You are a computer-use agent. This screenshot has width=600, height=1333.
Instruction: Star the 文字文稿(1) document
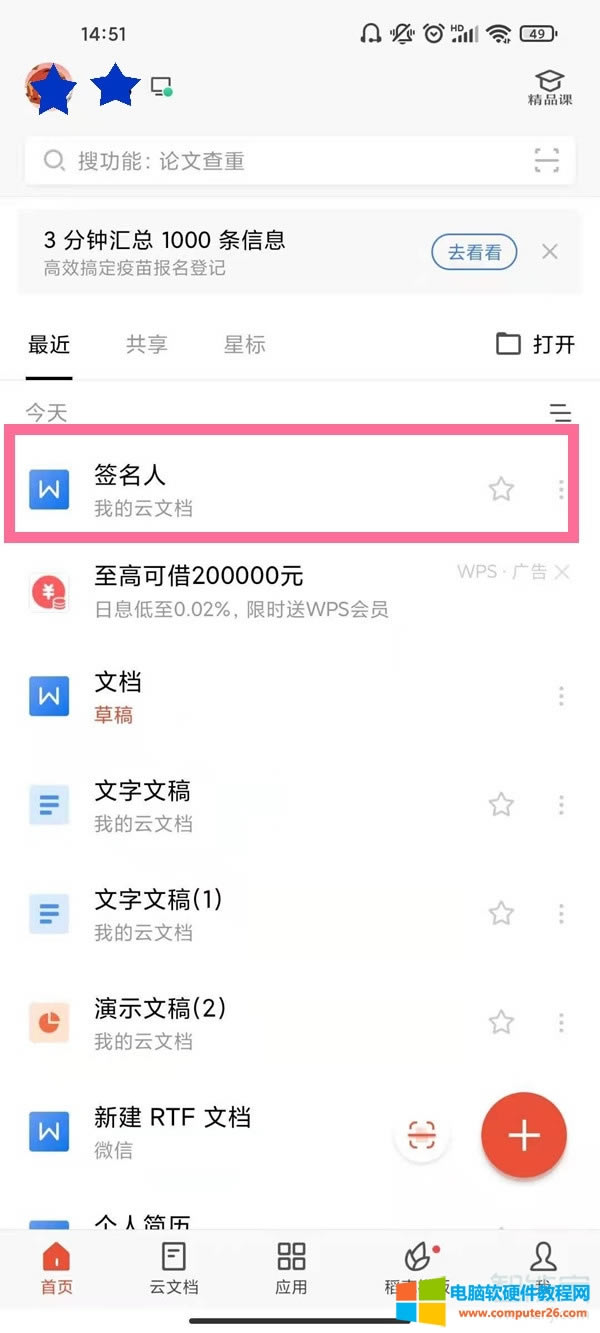pyautogui.click(x=501, y=913)
